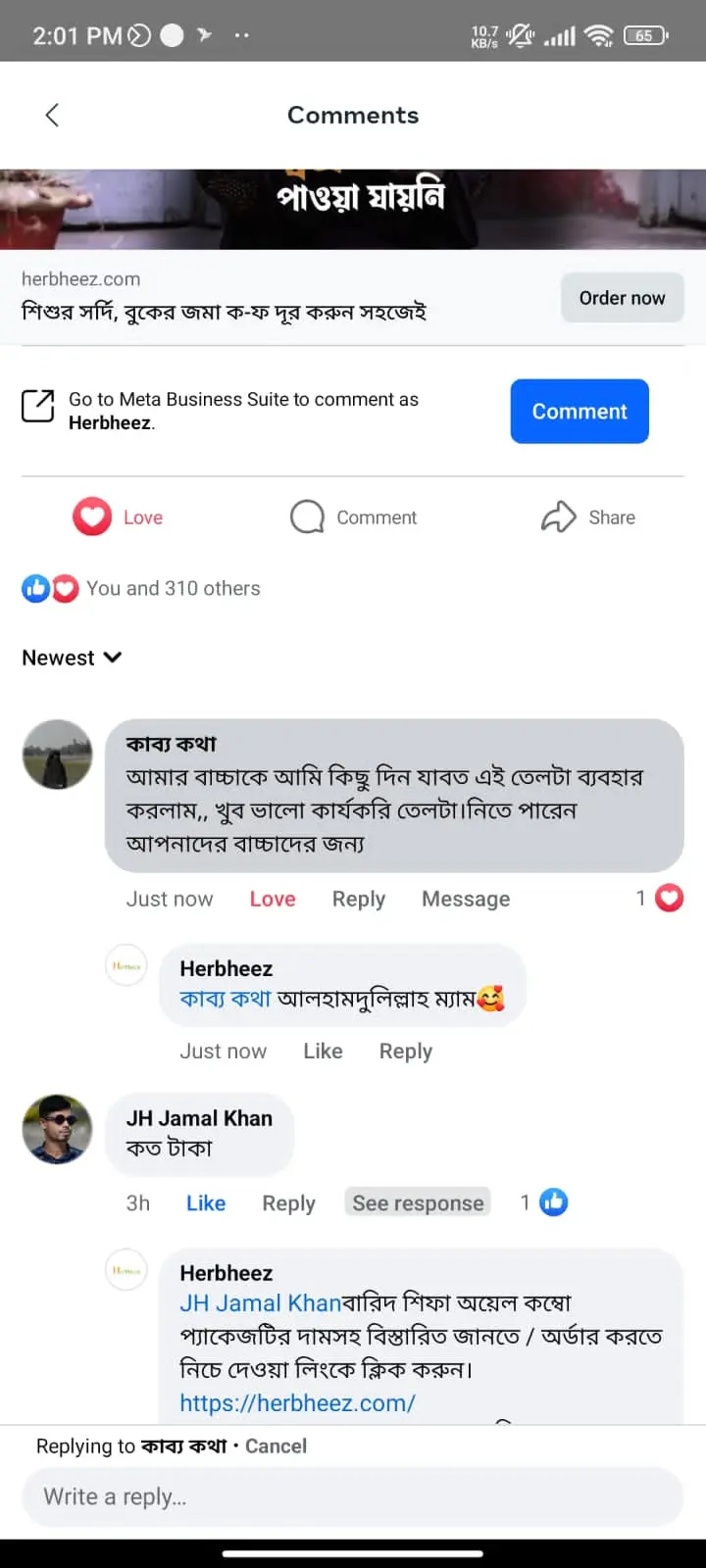This screenshot has width=706, height=1568.
Task: Click the Meta Business Suite external link icon
Action: 37,406
